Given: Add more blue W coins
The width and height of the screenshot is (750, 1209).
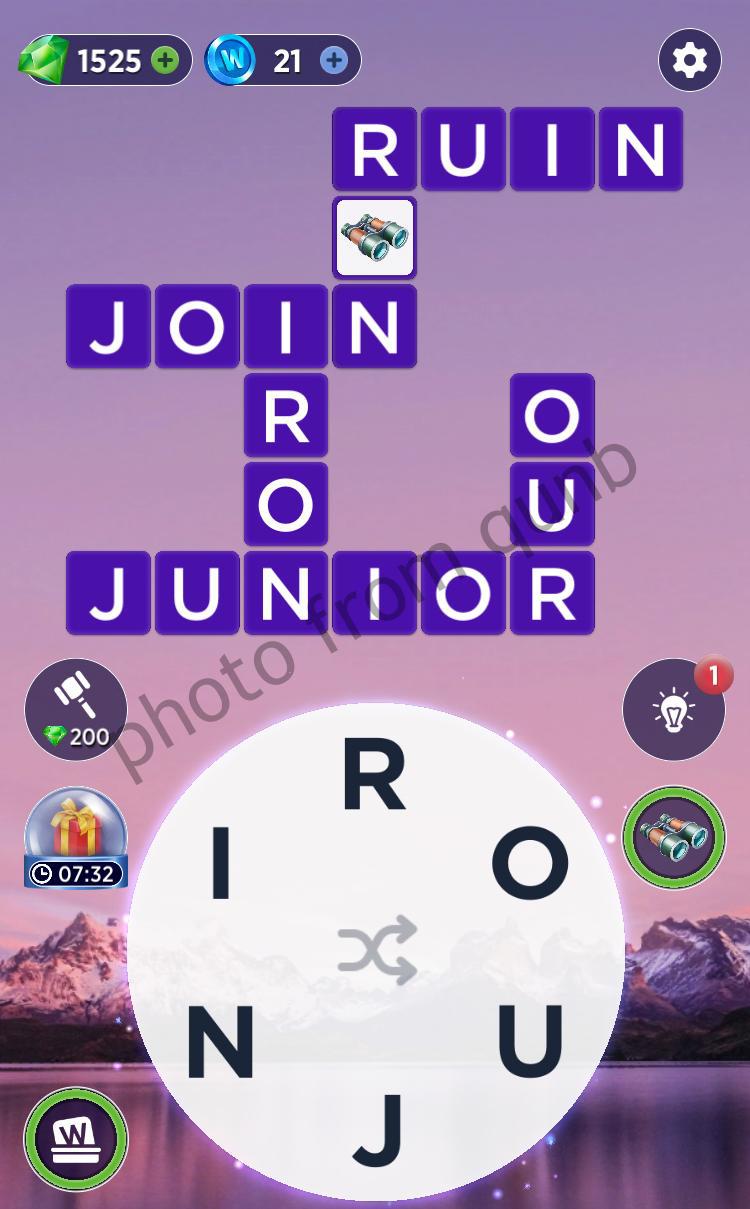Looking at the screenshot, I should click(x=334, y=61).
